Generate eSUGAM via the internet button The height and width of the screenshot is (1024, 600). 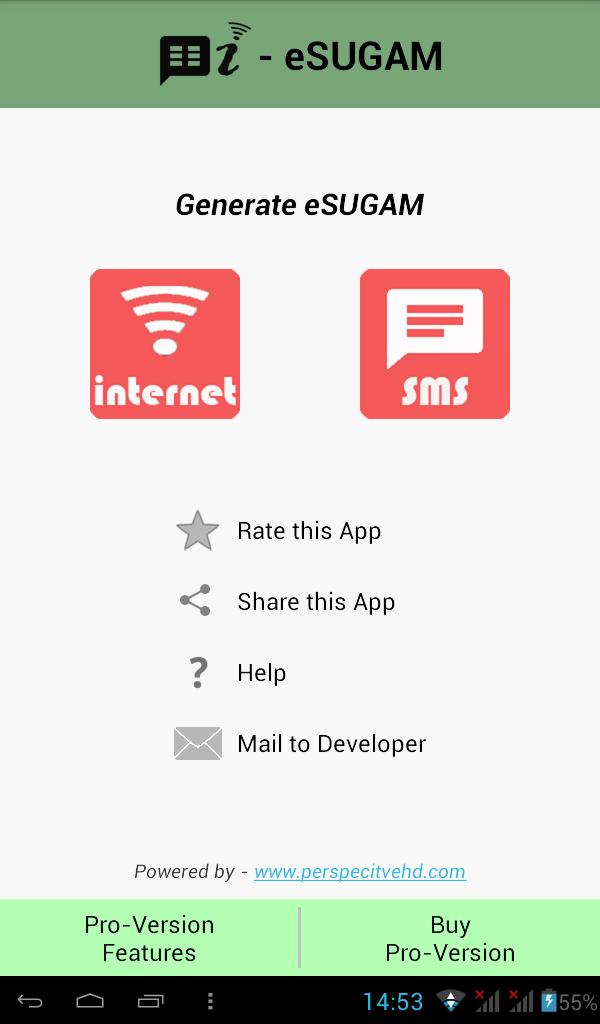point(165,343)
